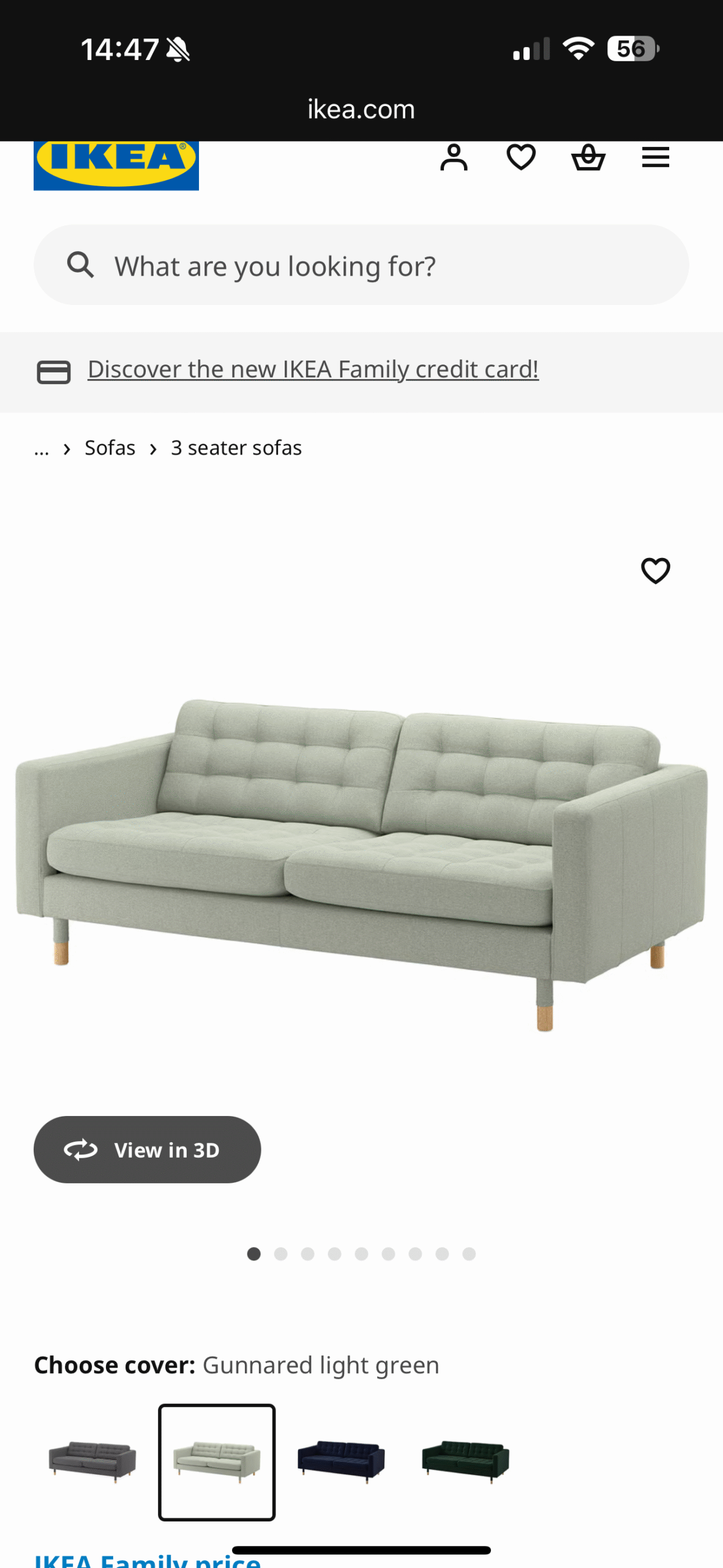Select the Gunnared light green cover
This screenshot has width=723, height=1568.
pos(217,1462)
